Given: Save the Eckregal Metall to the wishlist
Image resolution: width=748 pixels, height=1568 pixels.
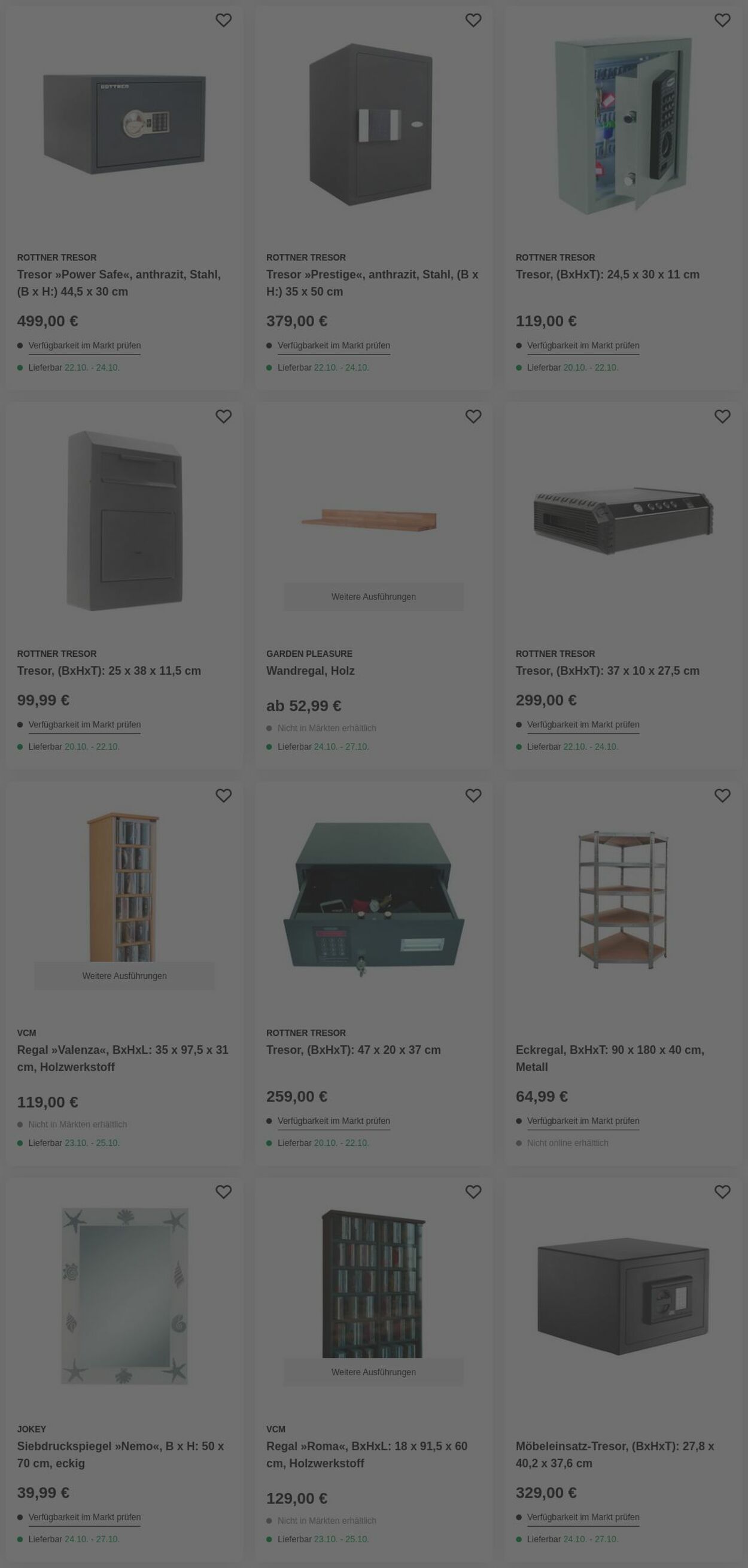Looking at the screenshot, I should pyautogui.click(x=722, y=796).
